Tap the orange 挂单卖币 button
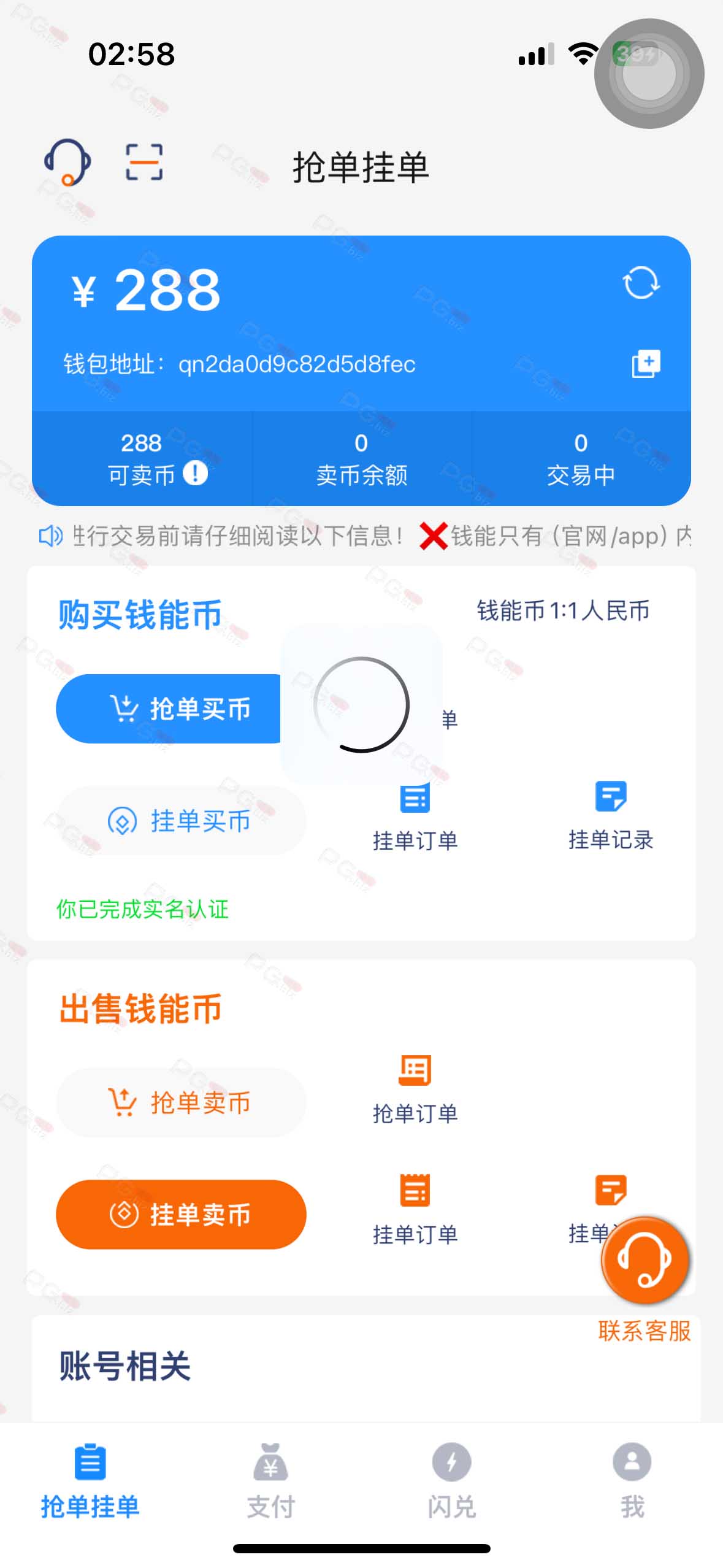The height and width of the screenshot is (1568, 723). tap(181, 1214)
